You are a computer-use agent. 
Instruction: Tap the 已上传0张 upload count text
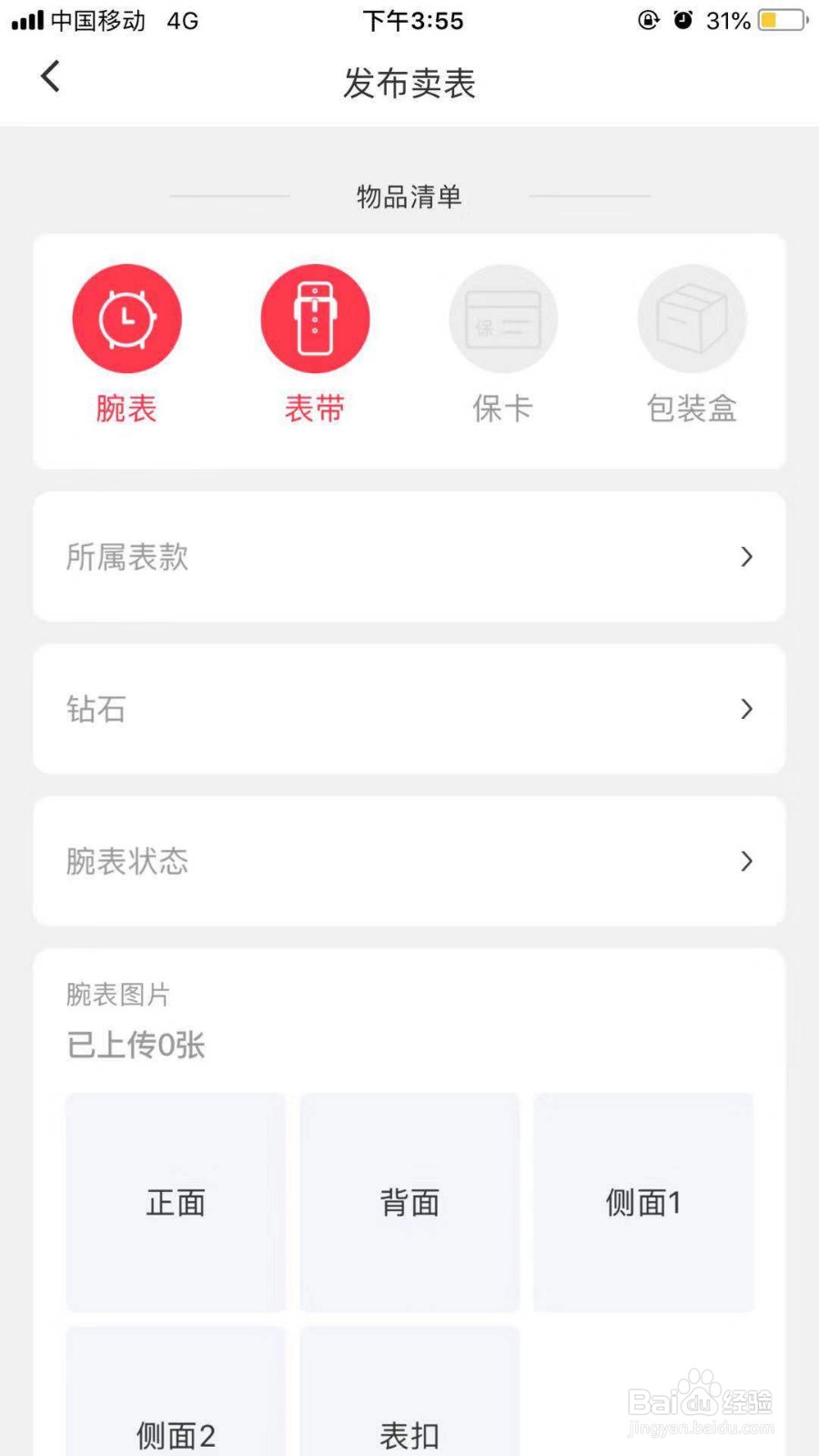[x=135, y=1045]
